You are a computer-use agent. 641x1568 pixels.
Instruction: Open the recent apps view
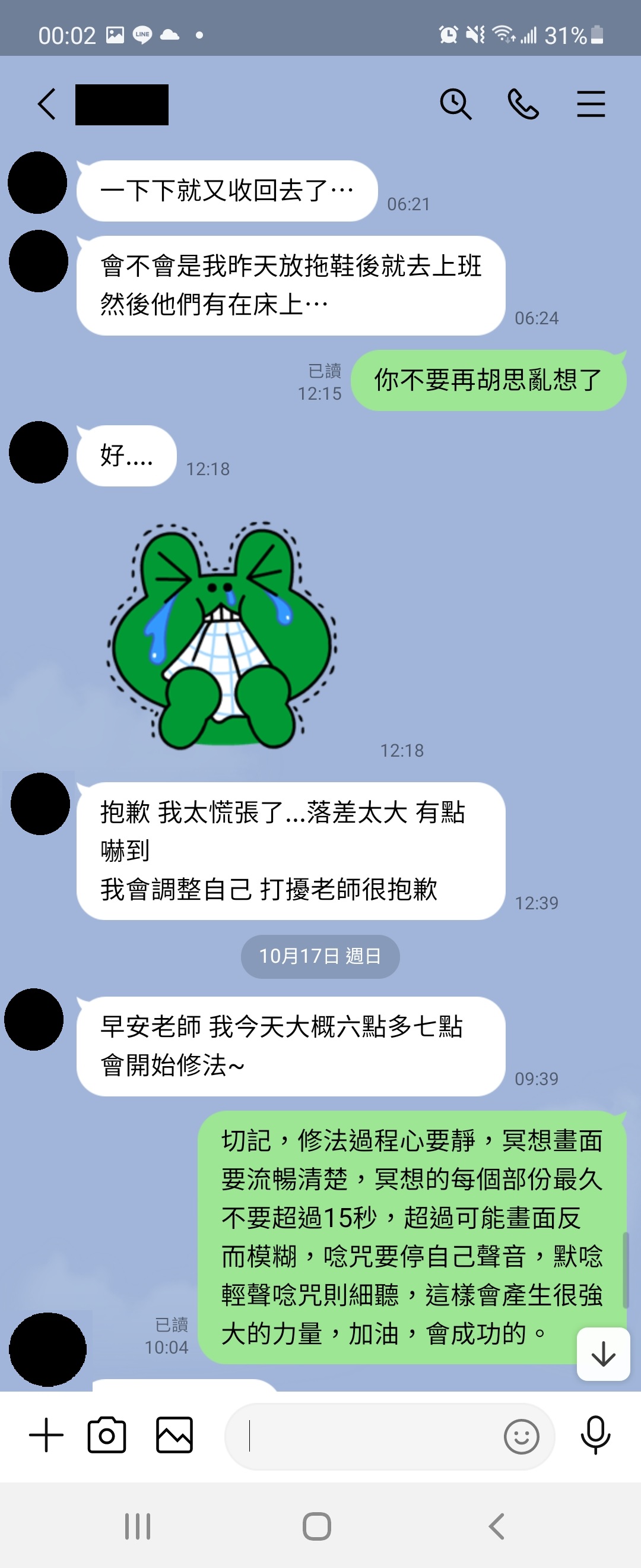click(x=138, y=1526)
